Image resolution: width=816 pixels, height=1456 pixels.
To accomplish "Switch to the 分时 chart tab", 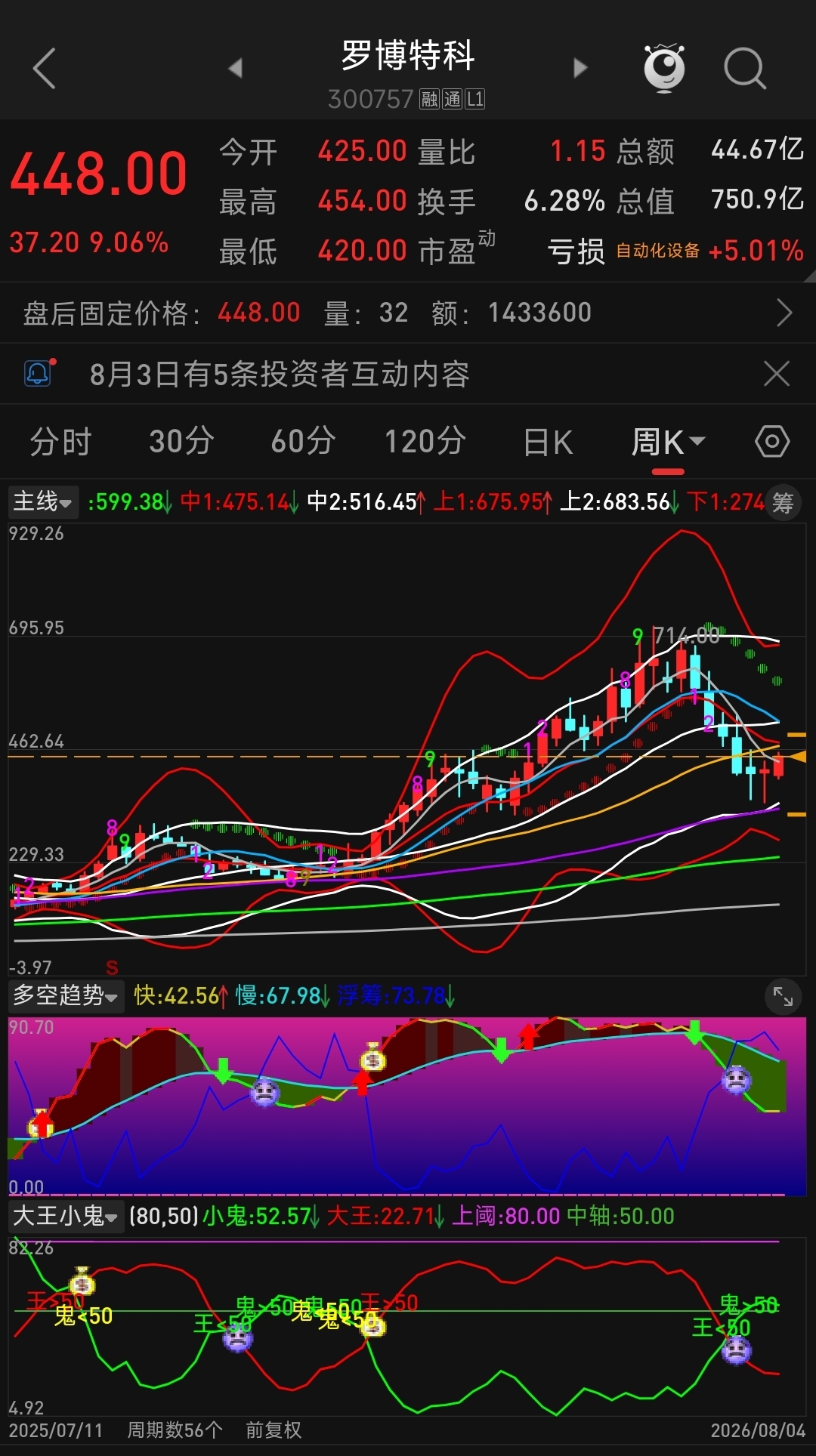I will click(60, 442).
